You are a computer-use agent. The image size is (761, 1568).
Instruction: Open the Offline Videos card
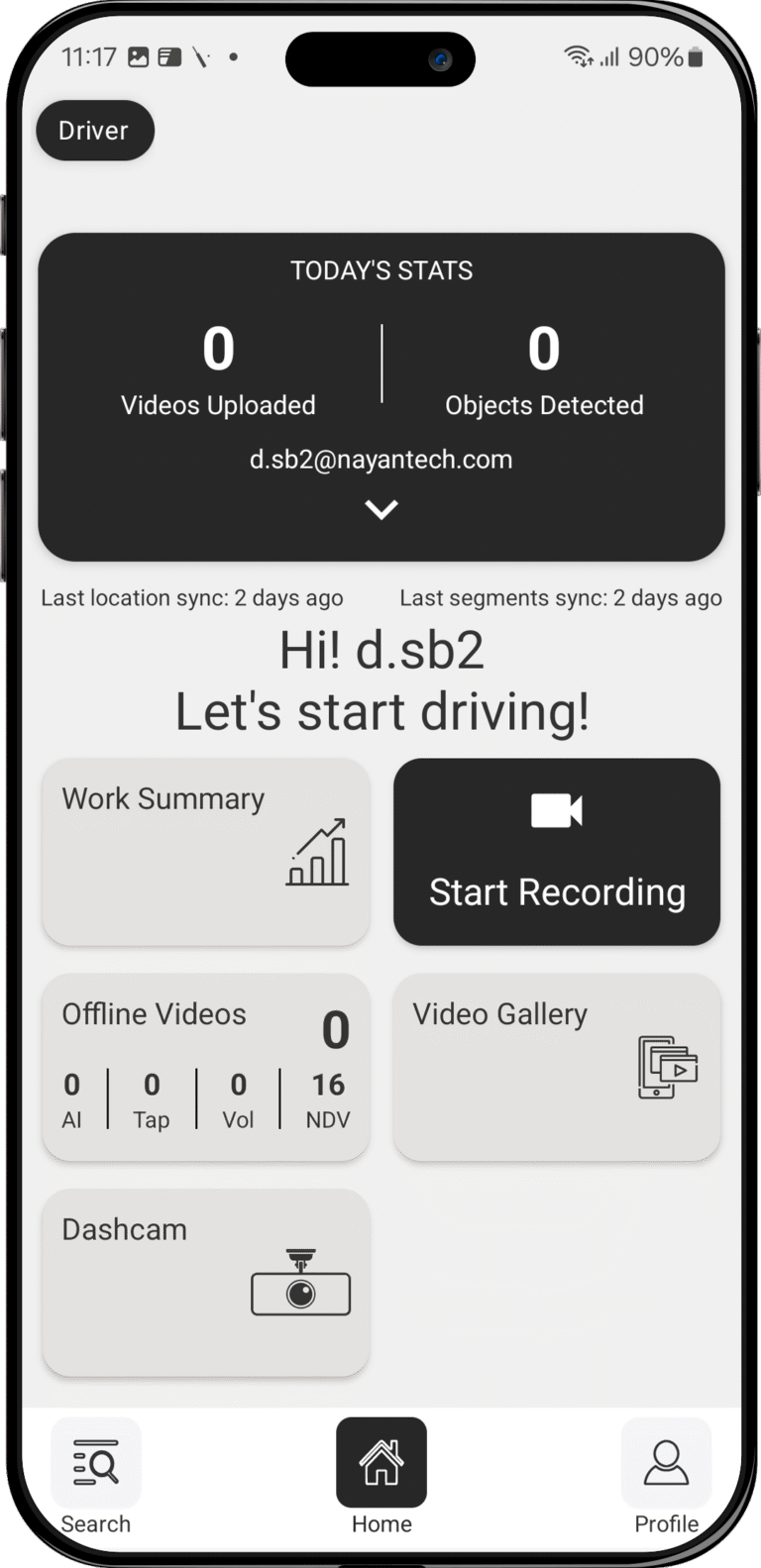[x=206, y=1067]
